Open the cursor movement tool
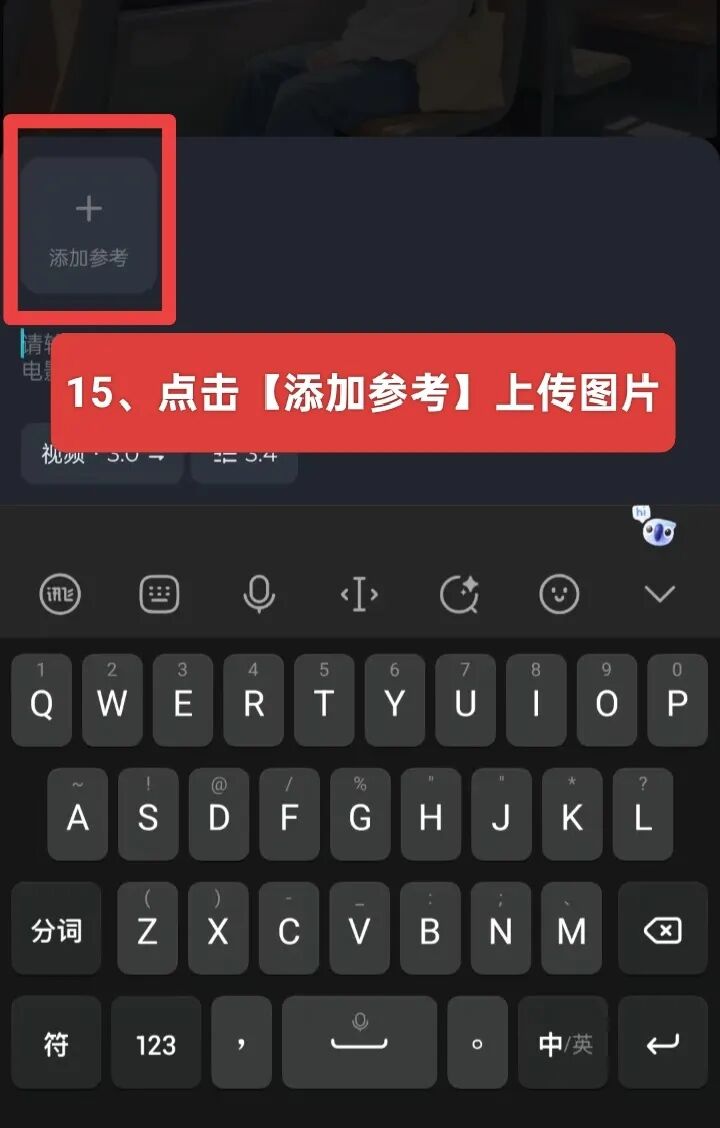The height and width of the screenshot is (1128, 720). [359, 595]
